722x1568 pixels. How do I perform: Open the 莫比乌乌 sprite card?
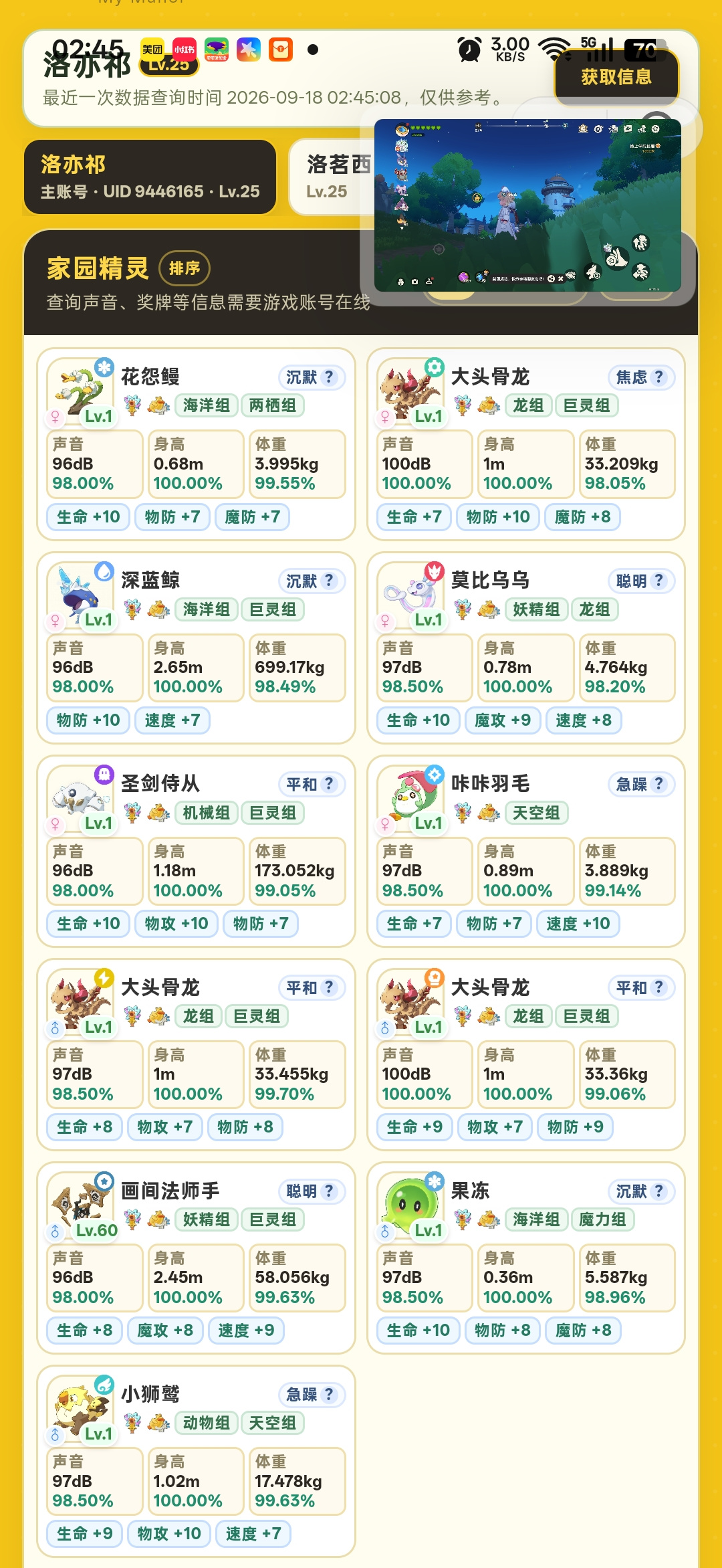[526, 648]
